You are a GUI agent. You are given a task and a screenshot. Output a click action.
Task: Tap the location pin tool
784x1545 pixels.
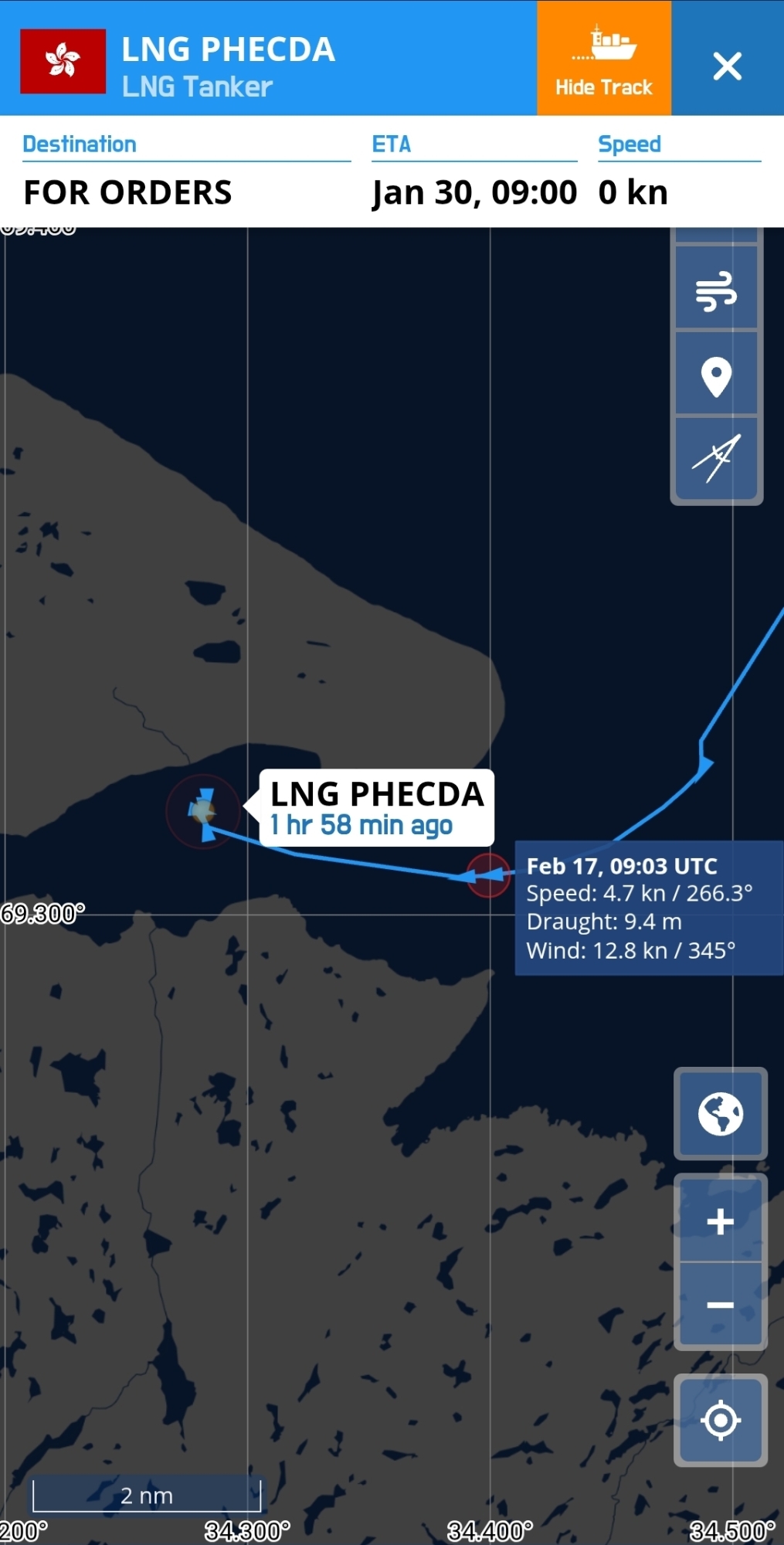coord(716,376)
